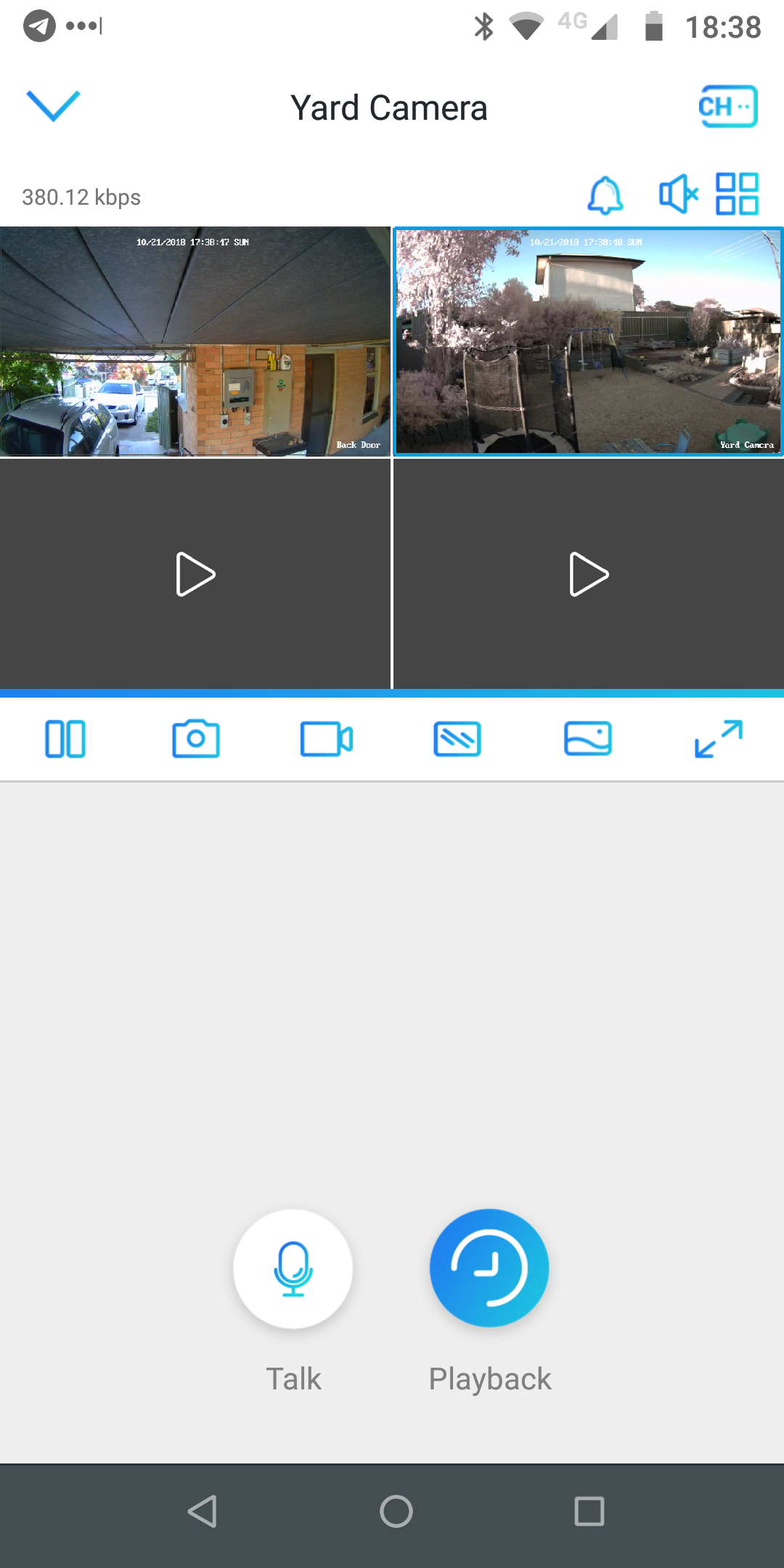Image resolution: width=784 pixels, height=1568 pixels.
Task: Change the stream quality (striped screen icon)
Action: click(457, 739)
